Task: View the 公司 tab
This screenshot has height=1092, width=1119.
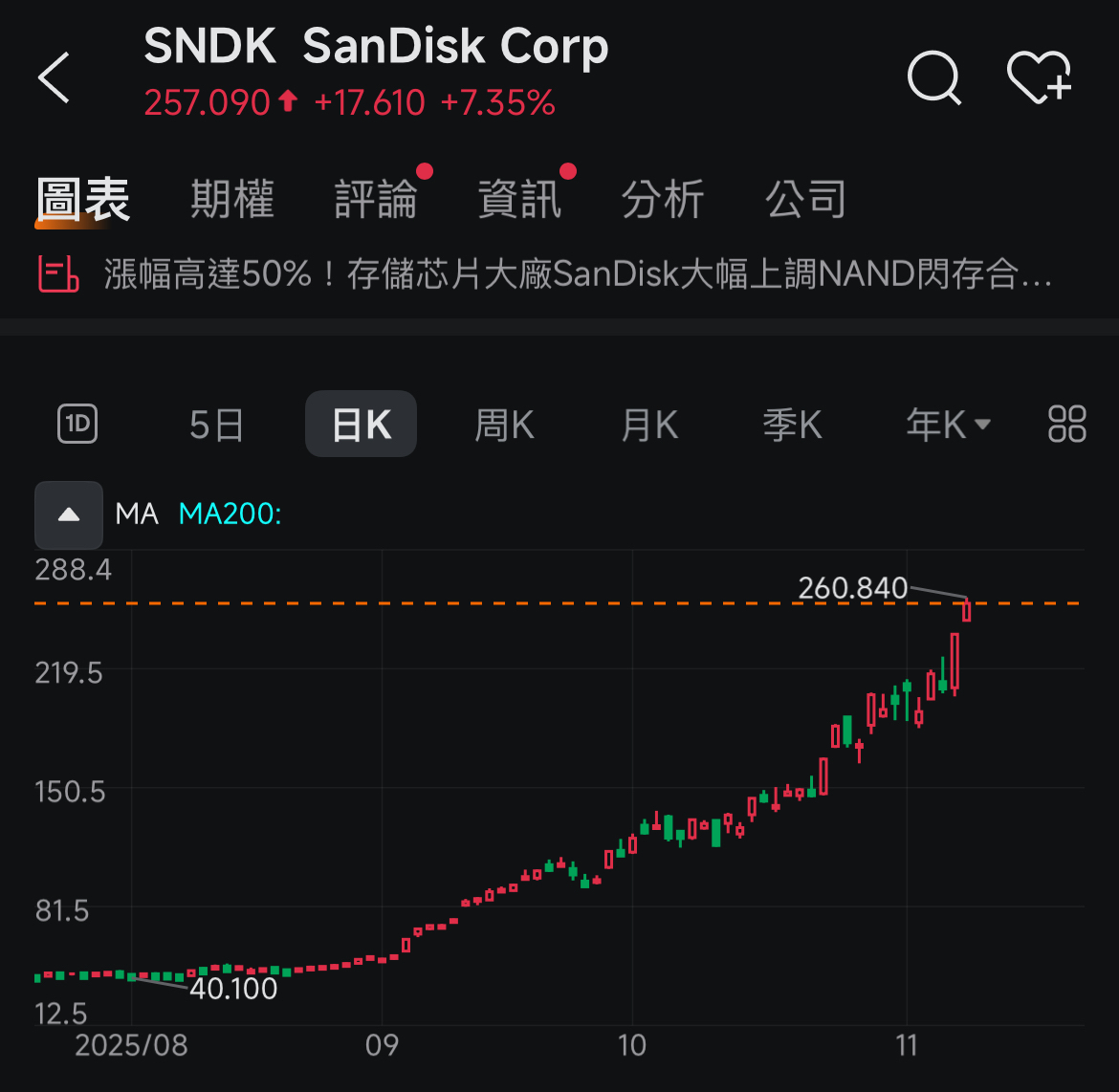Action: [805, 200]
